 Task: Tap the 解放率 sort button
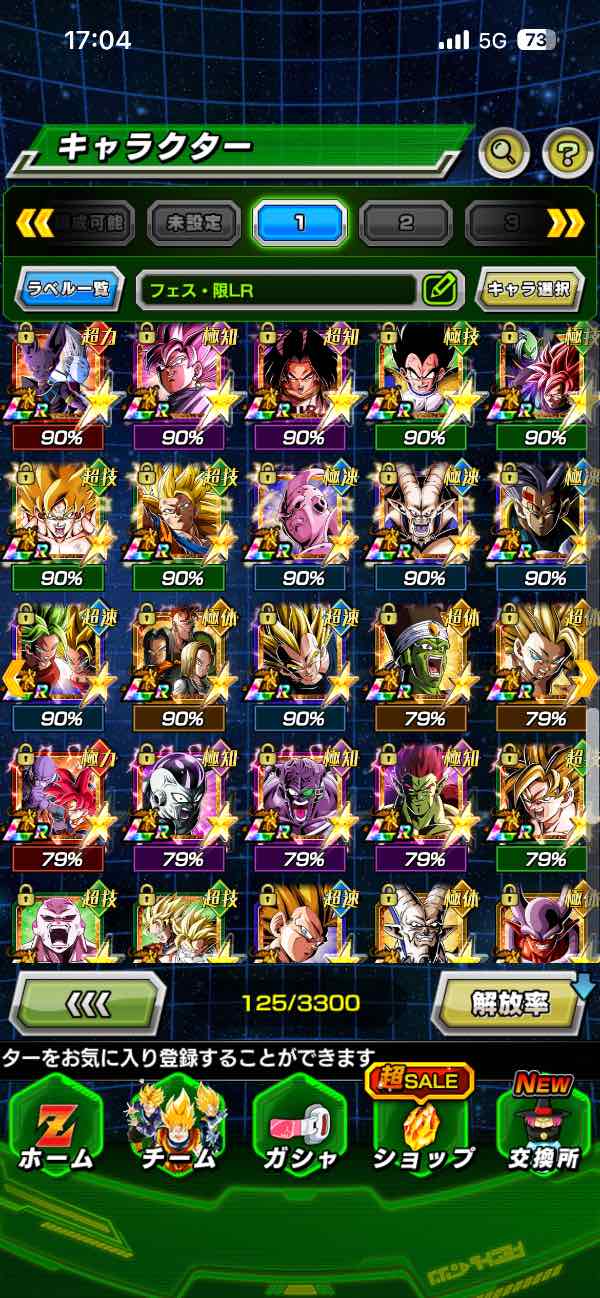[509, 1002]
